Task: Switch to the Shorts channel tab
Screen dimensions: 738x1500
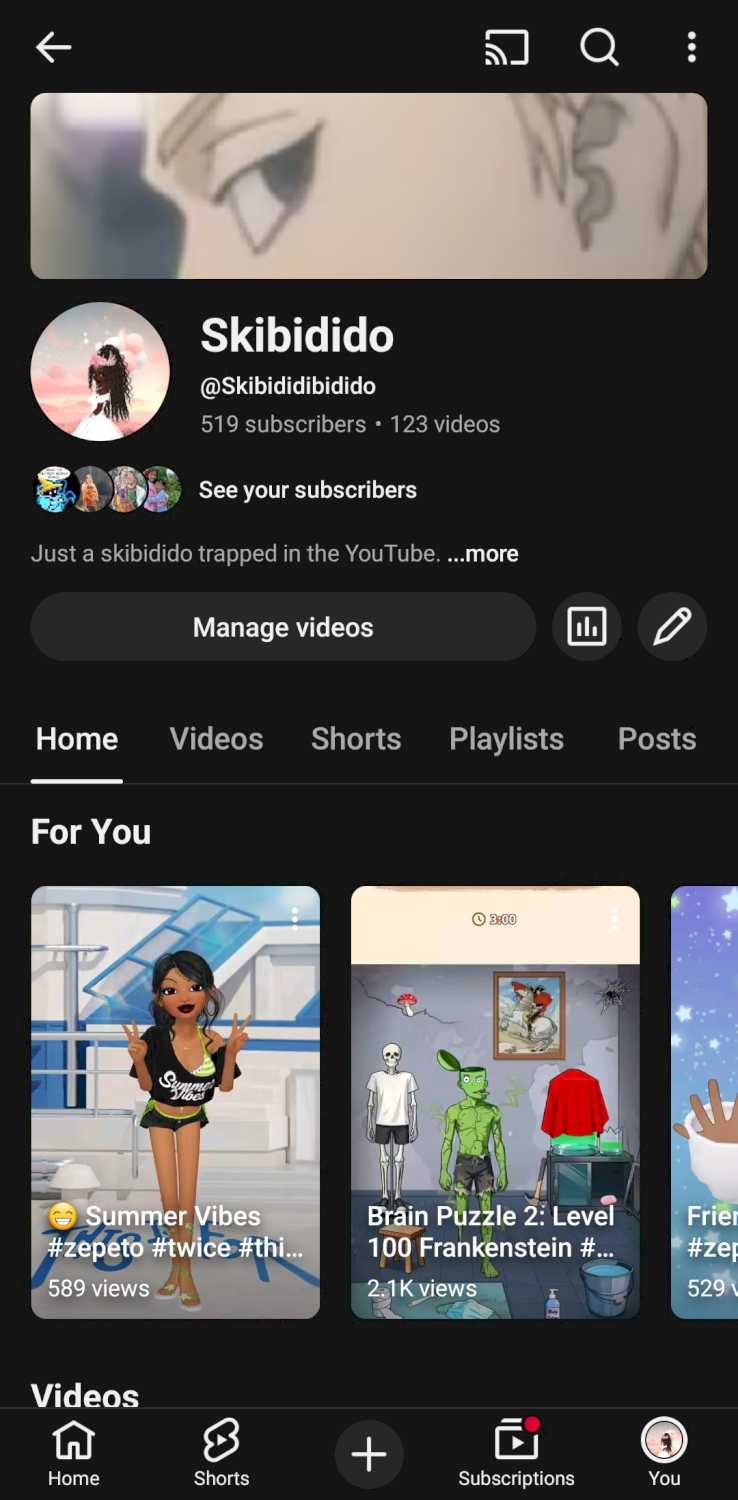Action: click(x=356, y=739)
